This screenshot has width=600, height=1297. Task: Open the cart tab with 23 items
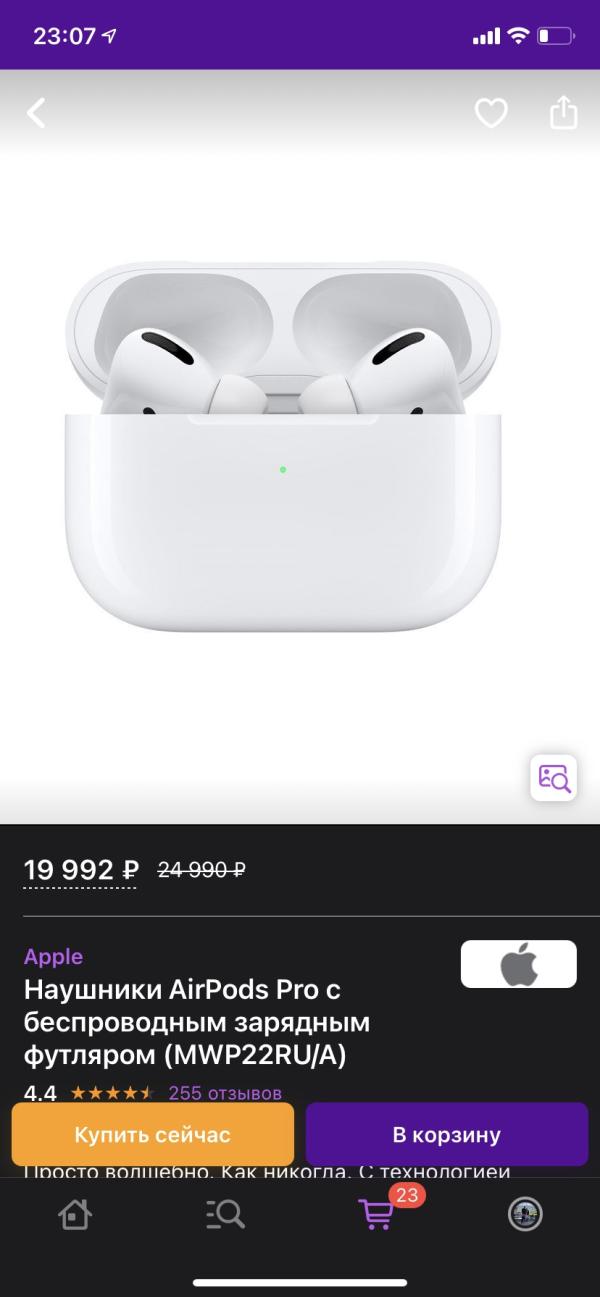point(378,1214)
